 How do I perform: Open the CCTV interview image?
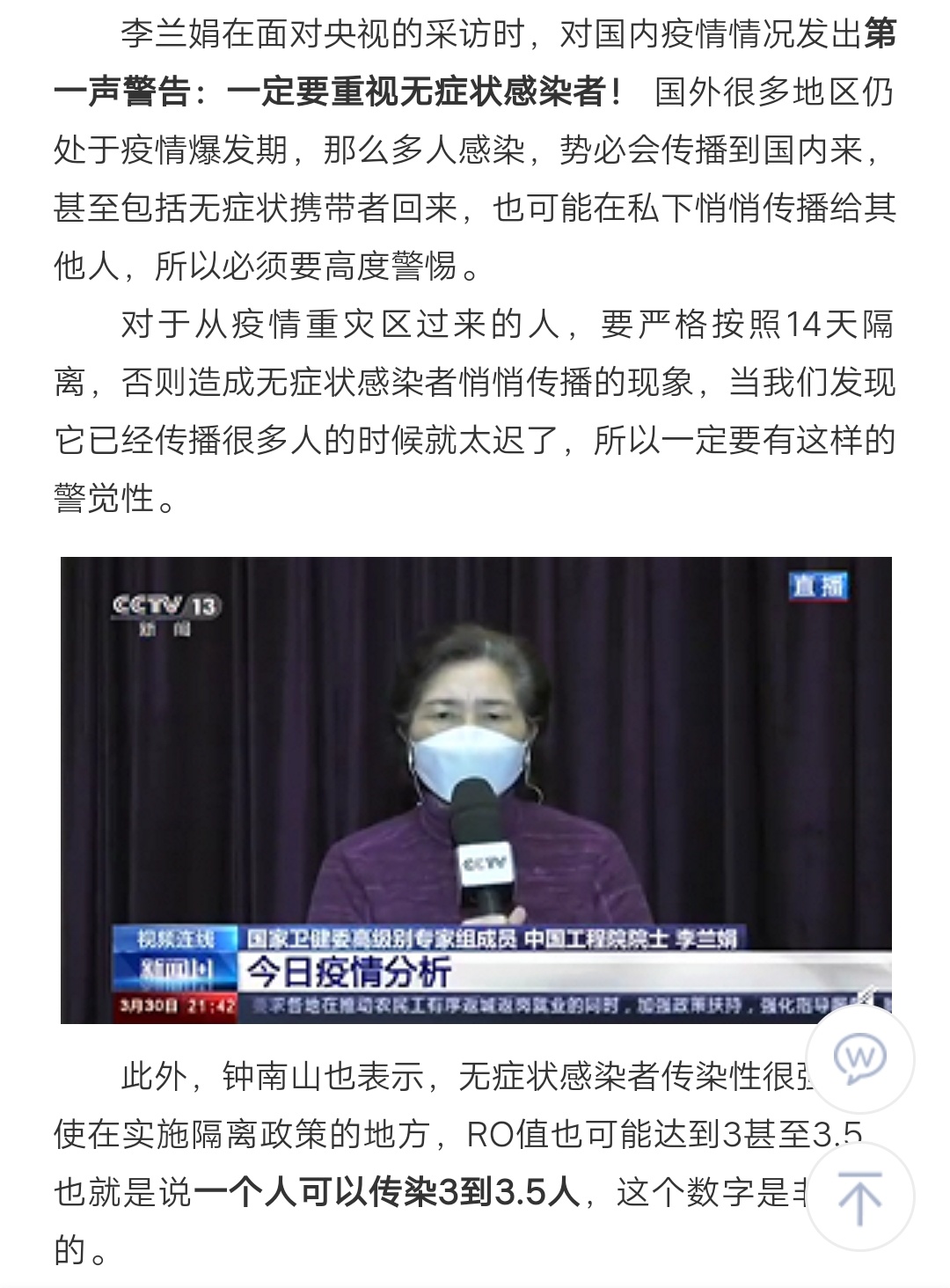[475, 789]
